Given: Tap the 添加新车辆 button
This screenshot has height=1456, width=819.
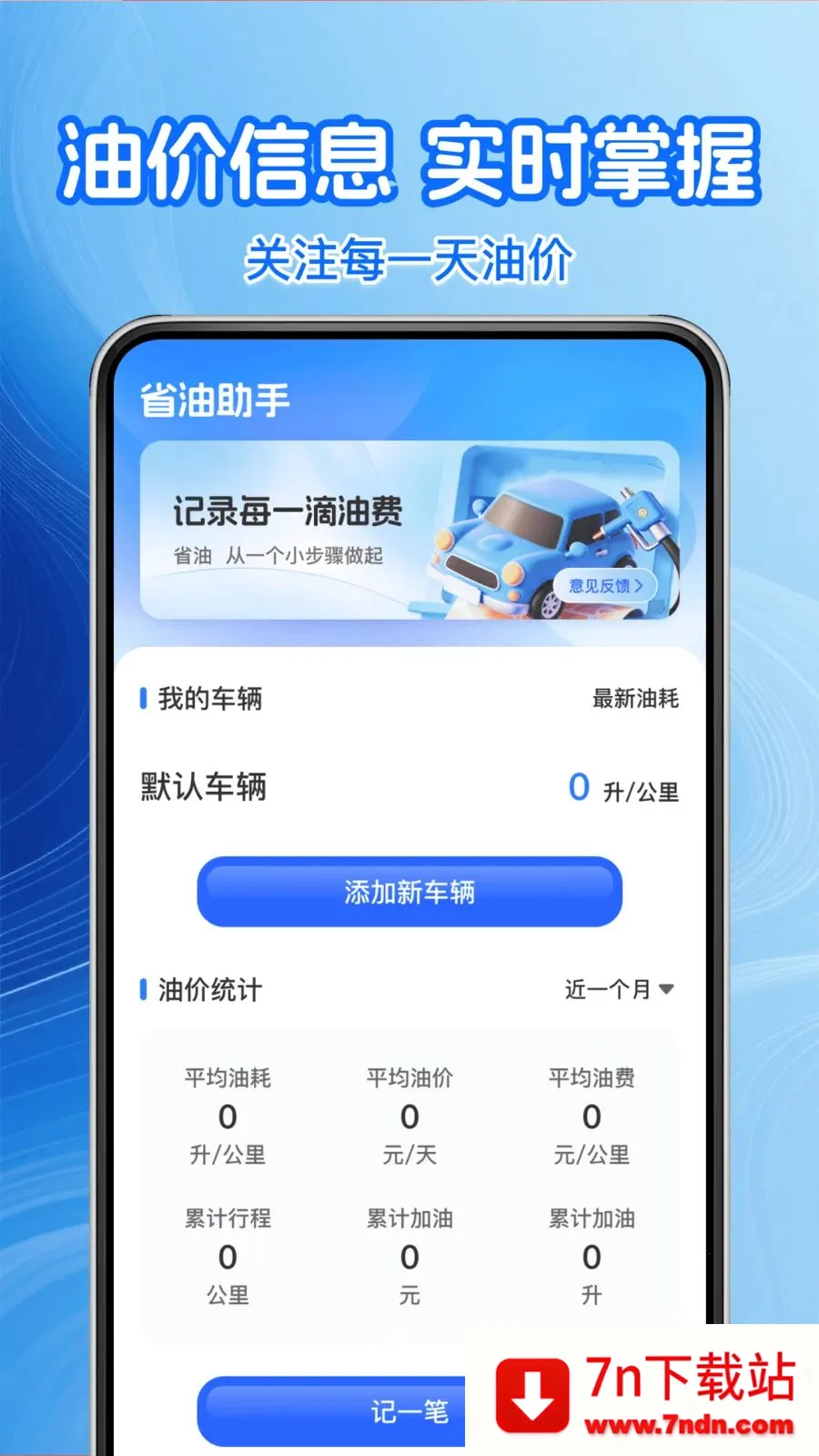Looking at the screenshot, I should pyautogui.click(x=409, y=893).
